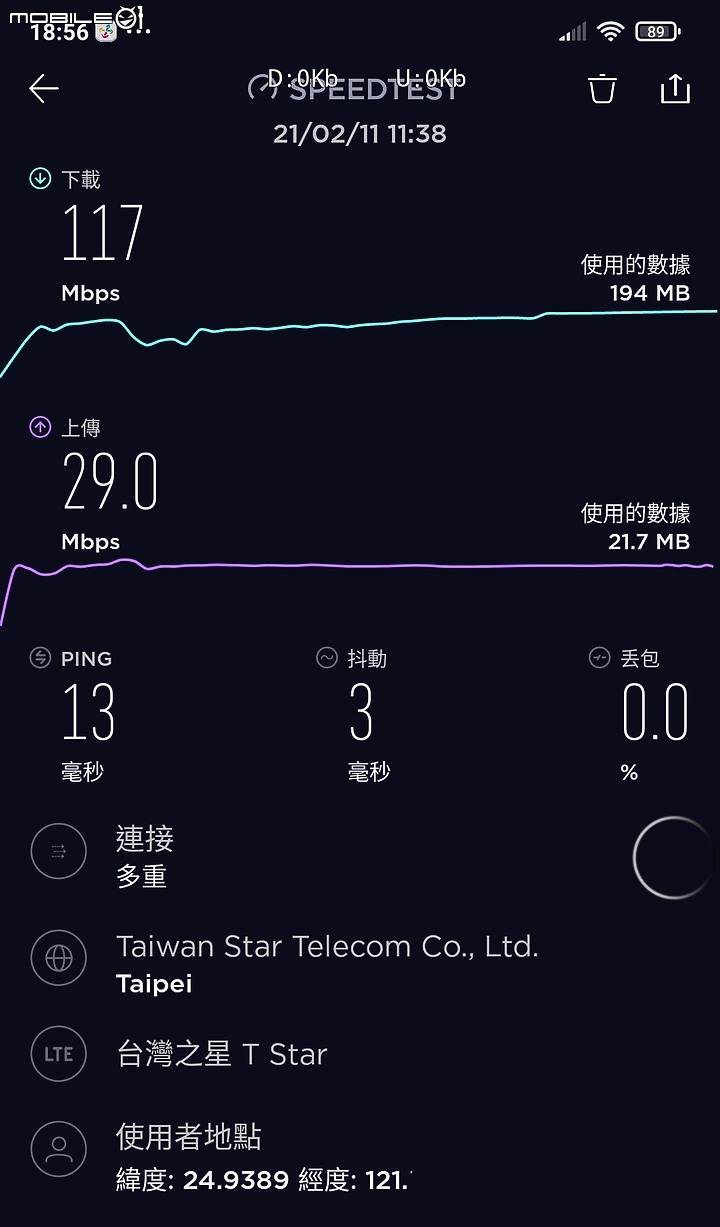Delete this speed test result
Viewport: 720px width, 1227px height.
pos(602,88)
